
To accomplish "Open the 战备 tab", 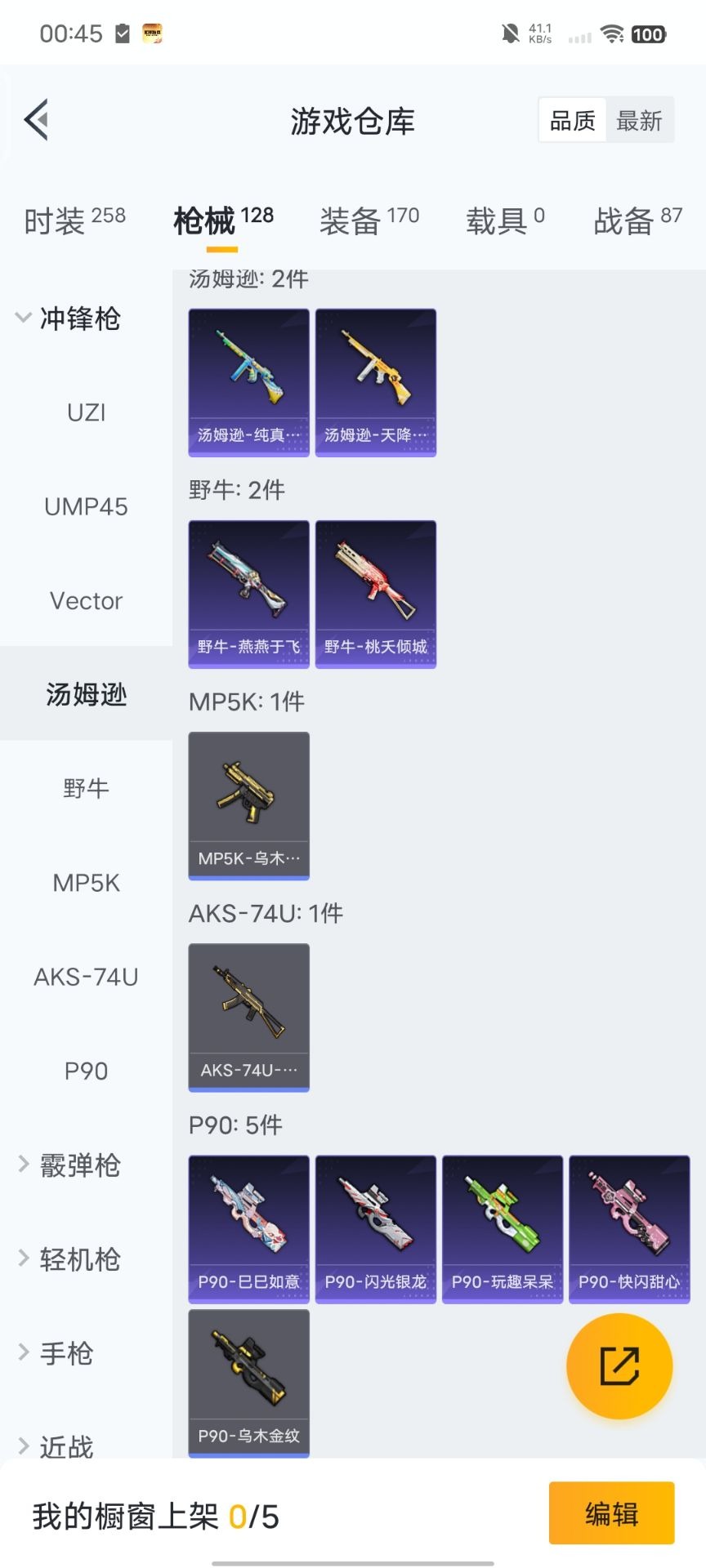I will 637,220.
